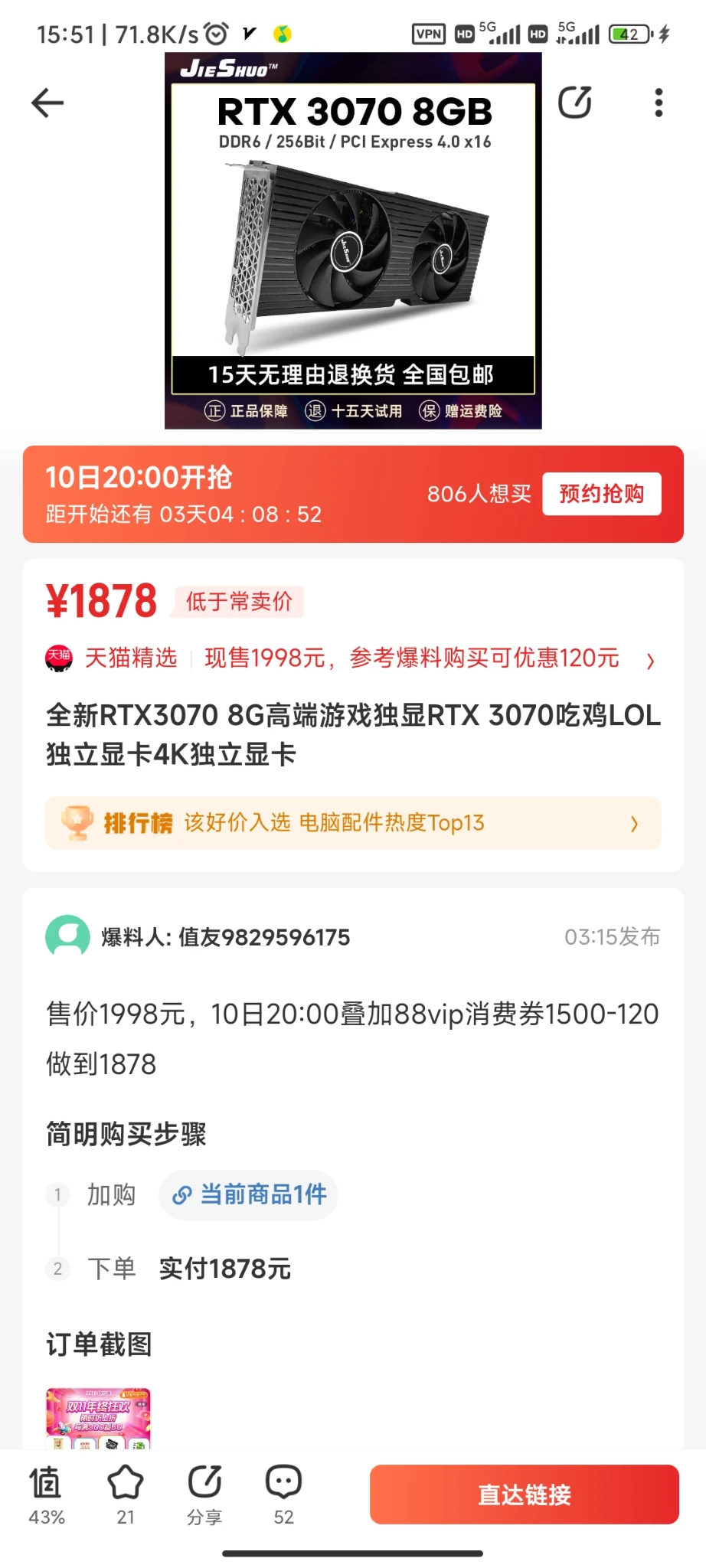
Task: Tap 直达链接 to go to store
Action: coord(524,1494)
